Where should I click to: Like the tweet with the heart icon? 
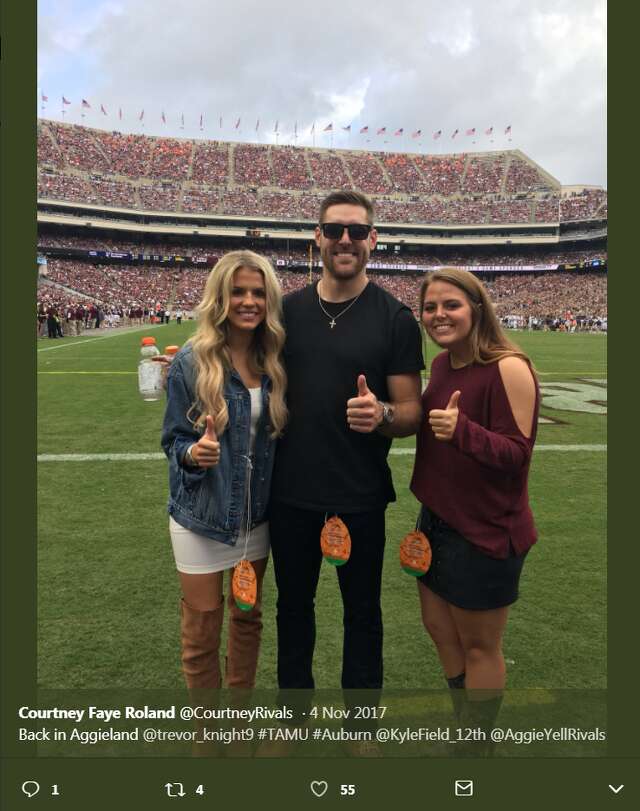319,789
